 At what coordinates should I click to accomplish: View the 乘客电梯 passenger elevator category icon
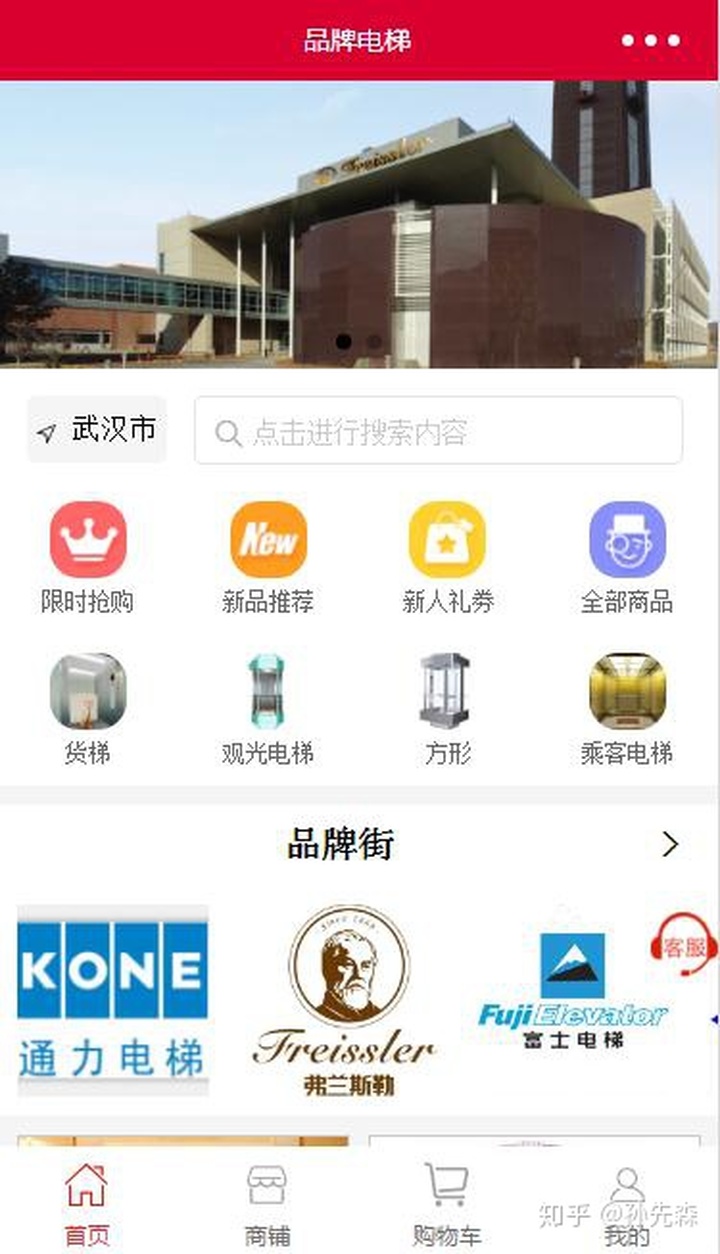click(x=628, y=690)
